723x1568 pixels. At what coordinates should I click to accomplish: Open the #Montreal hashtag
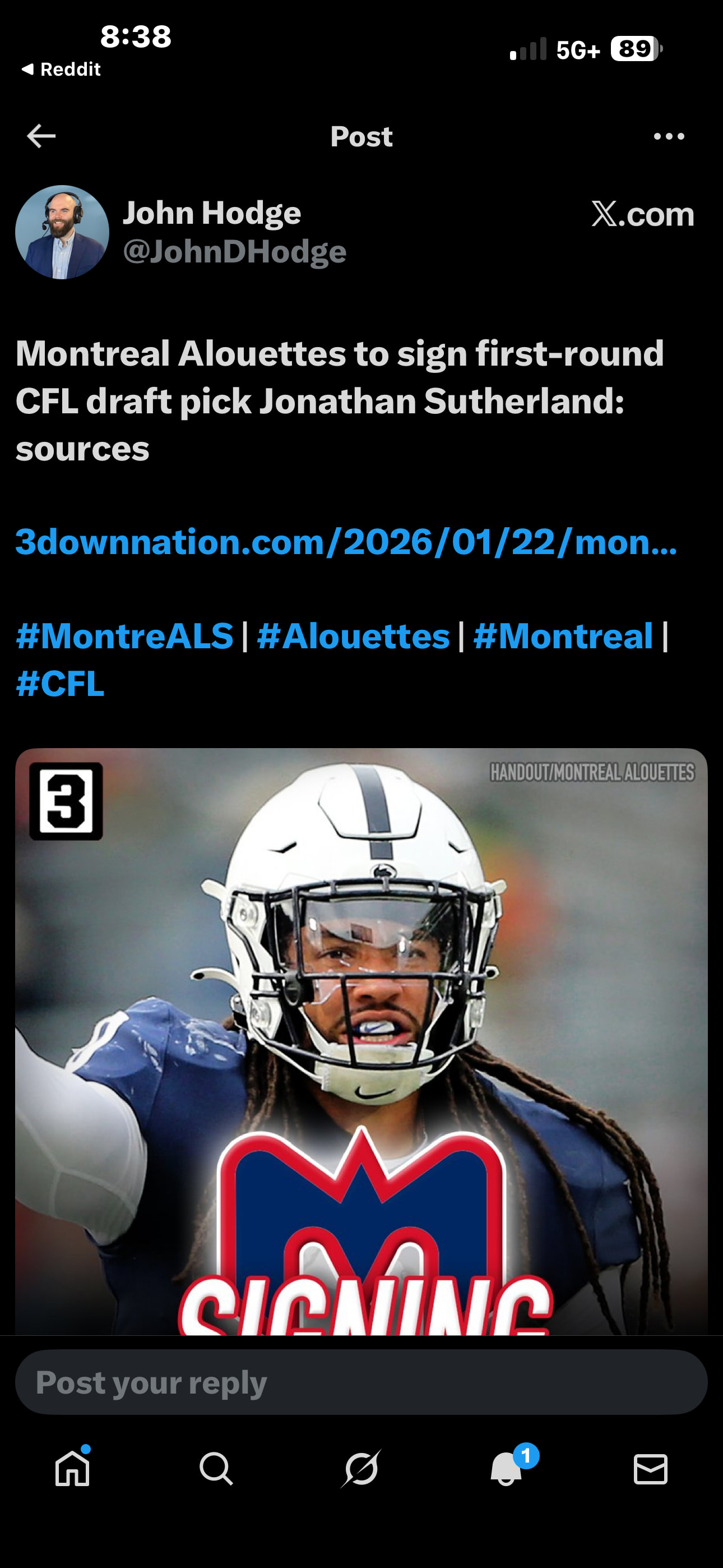point(563,636)
